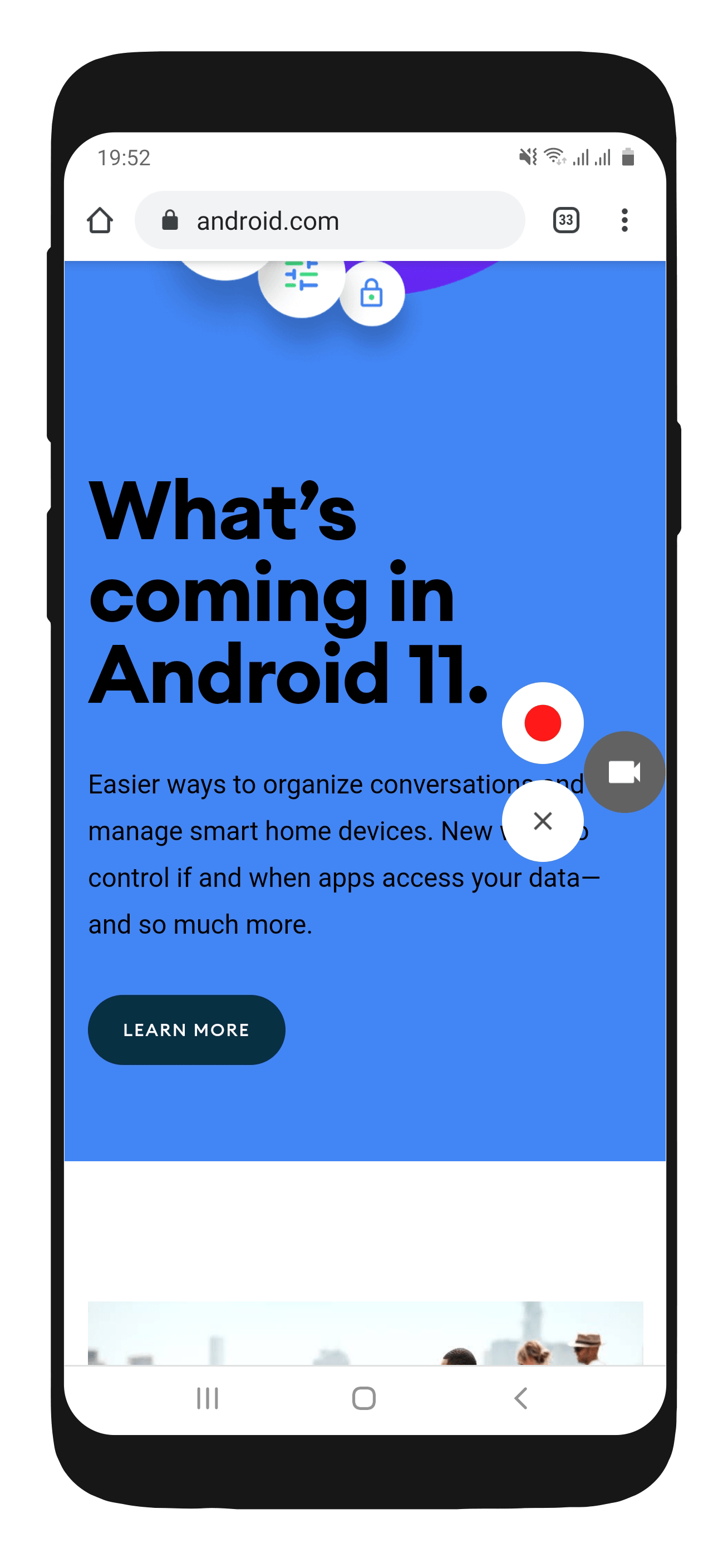728x1568 pixels.
Task: Start recording with the red record button
Action: pos(542,723)
